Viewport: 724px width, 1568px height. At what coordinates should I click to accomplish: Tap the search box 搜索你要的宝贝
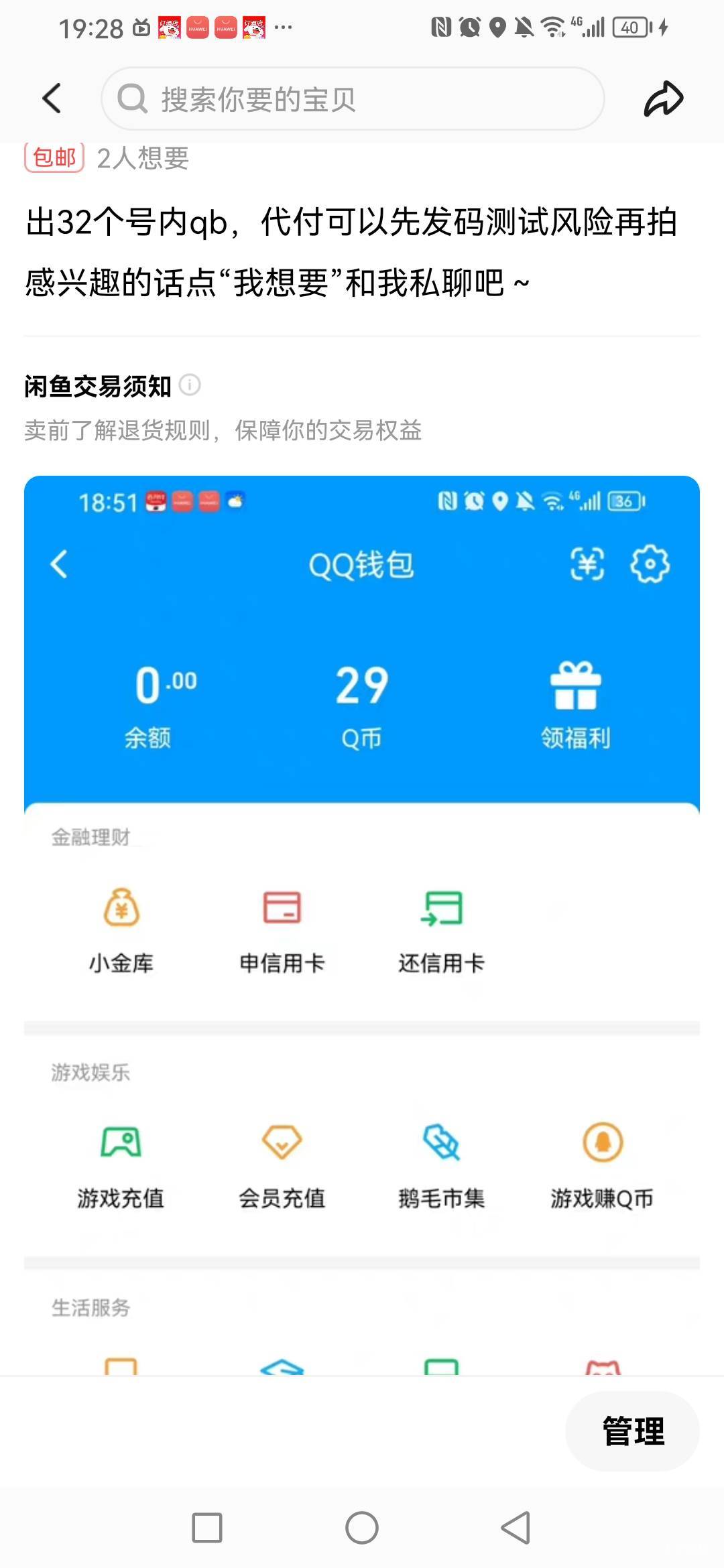click(x=353, y=99)
